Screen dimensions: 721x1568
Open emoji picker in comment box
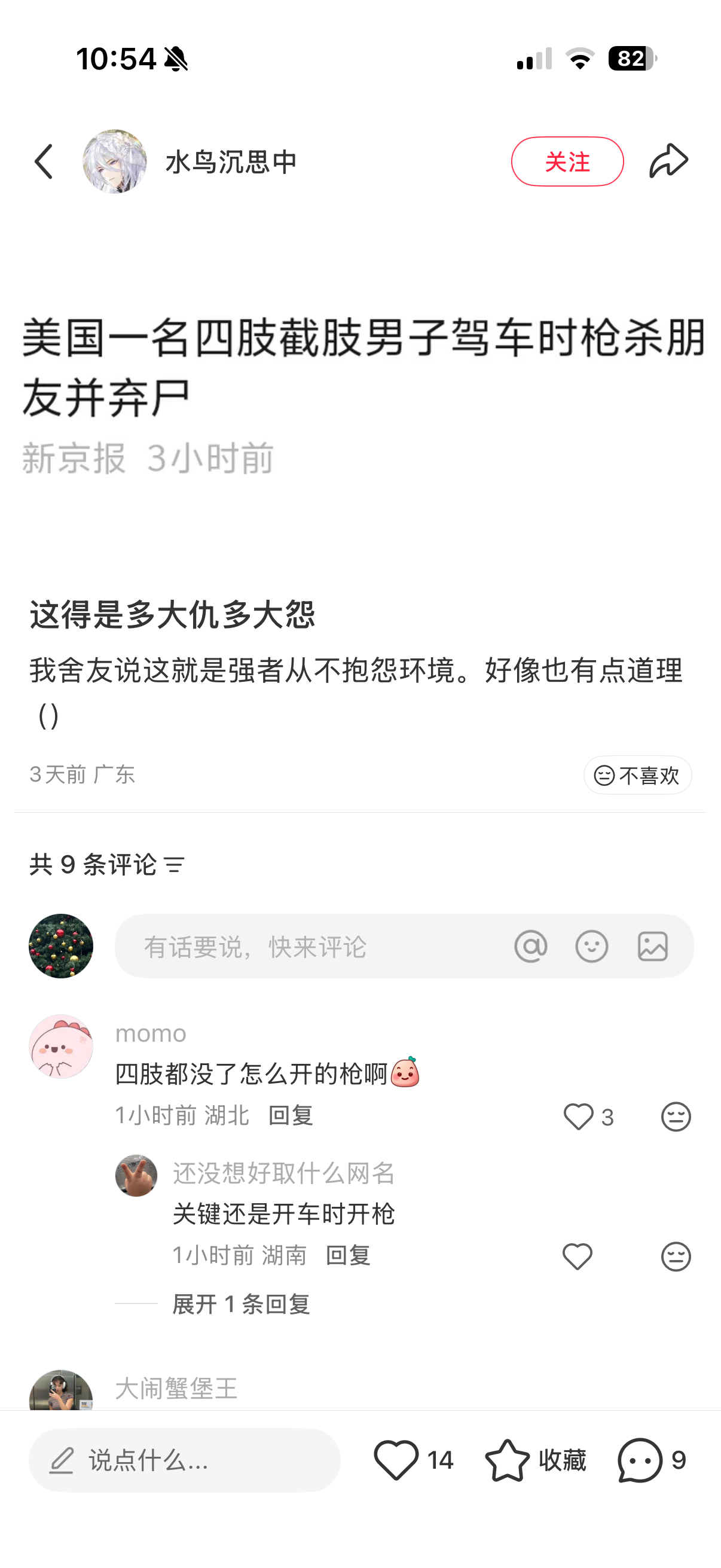[591, 947]
